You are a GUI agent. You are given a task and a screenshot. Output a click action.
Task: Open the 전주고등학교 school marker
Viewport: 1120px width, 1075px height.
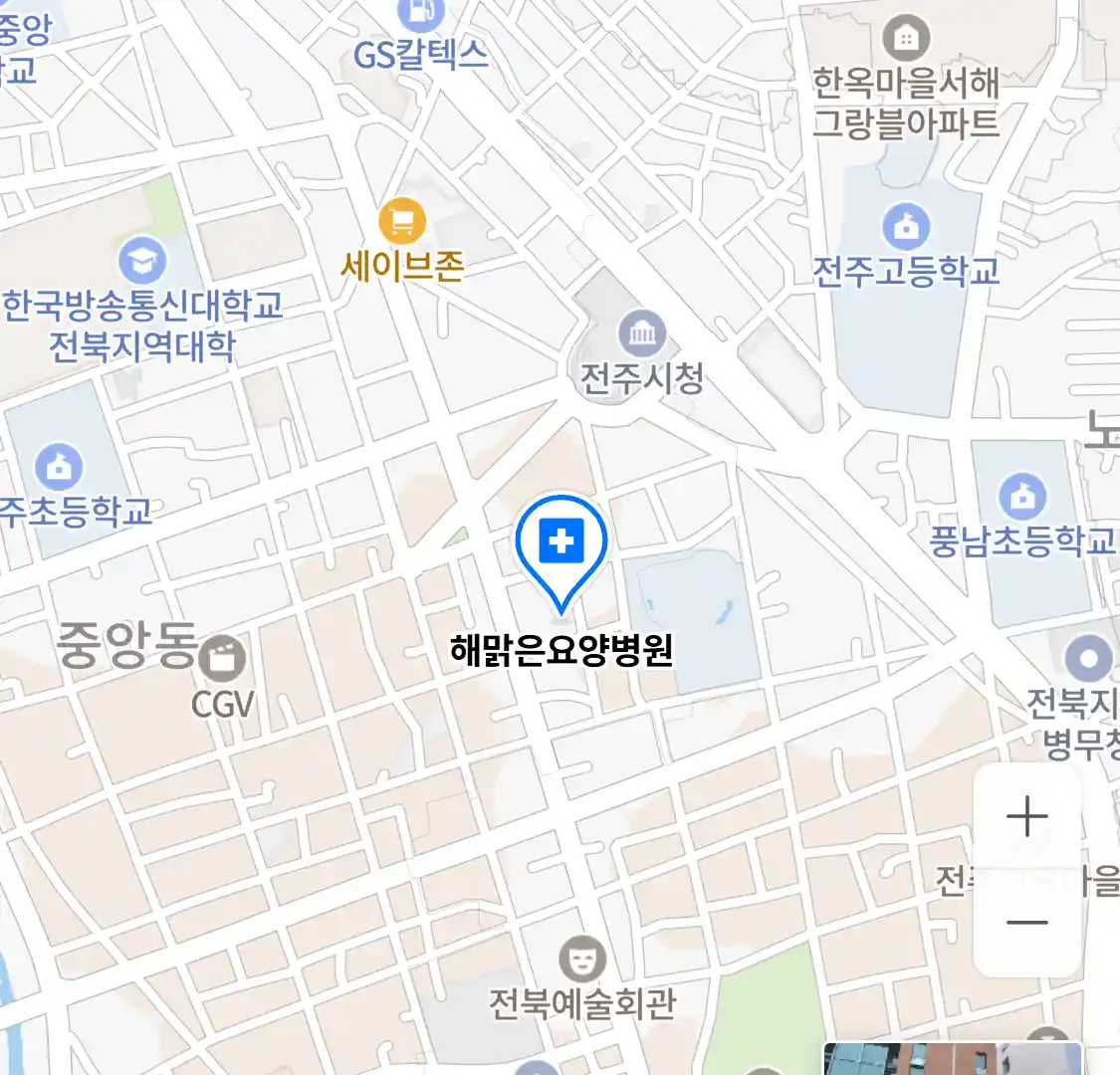(x=906, y=228)
